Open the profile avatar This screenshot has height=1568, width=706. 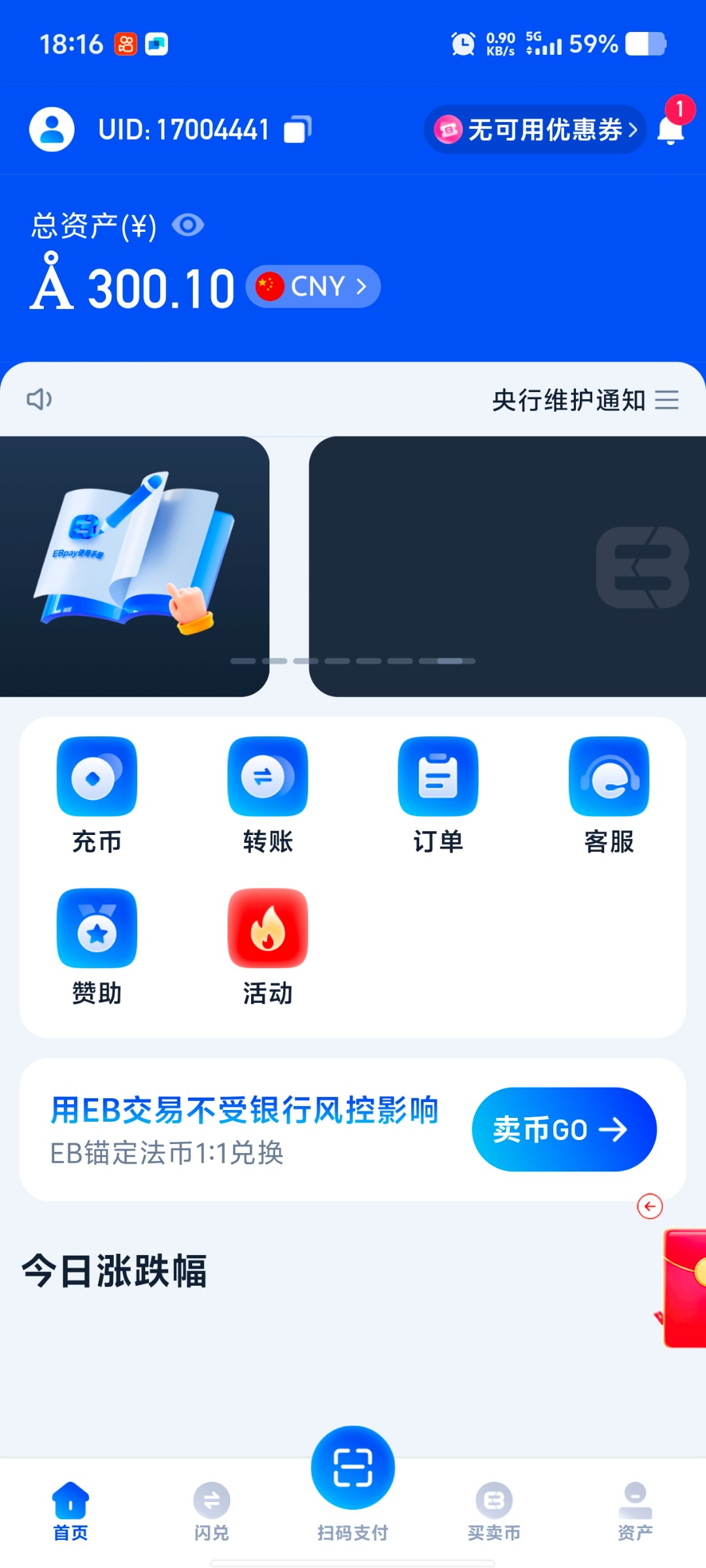coord(52,129)
